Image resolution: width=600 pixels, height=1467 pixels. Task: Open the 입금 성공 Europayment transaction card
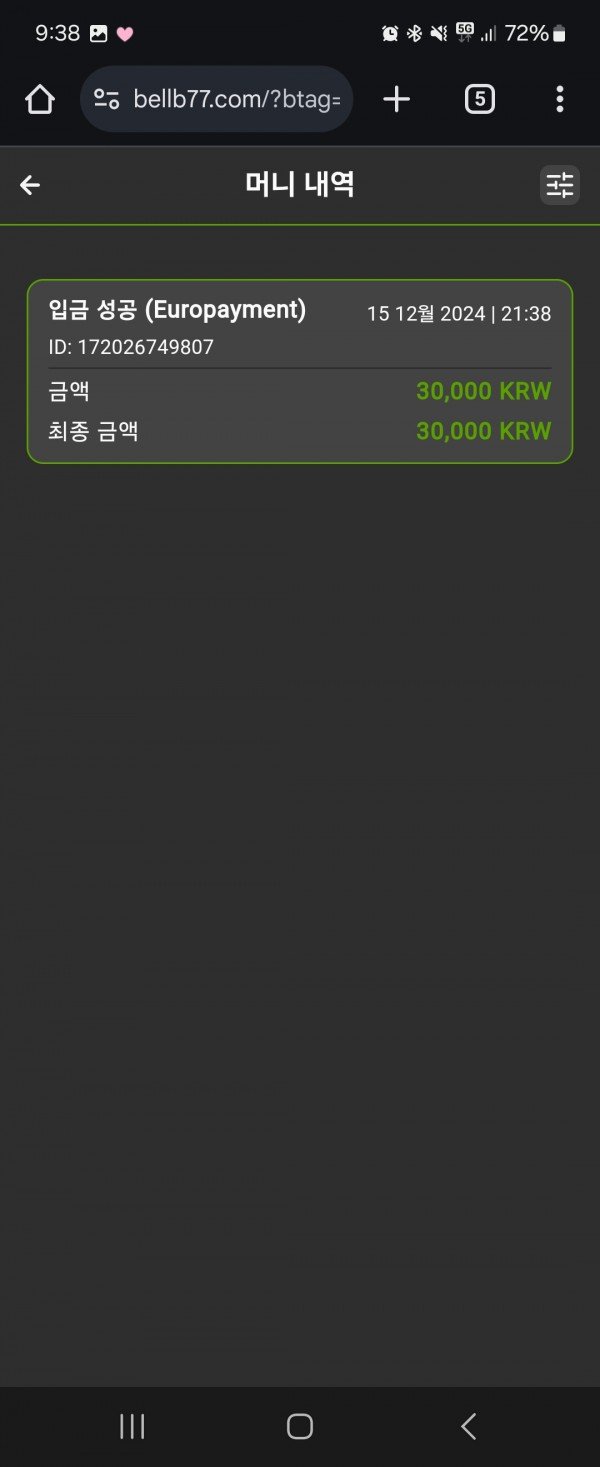[x=299, y=371]
